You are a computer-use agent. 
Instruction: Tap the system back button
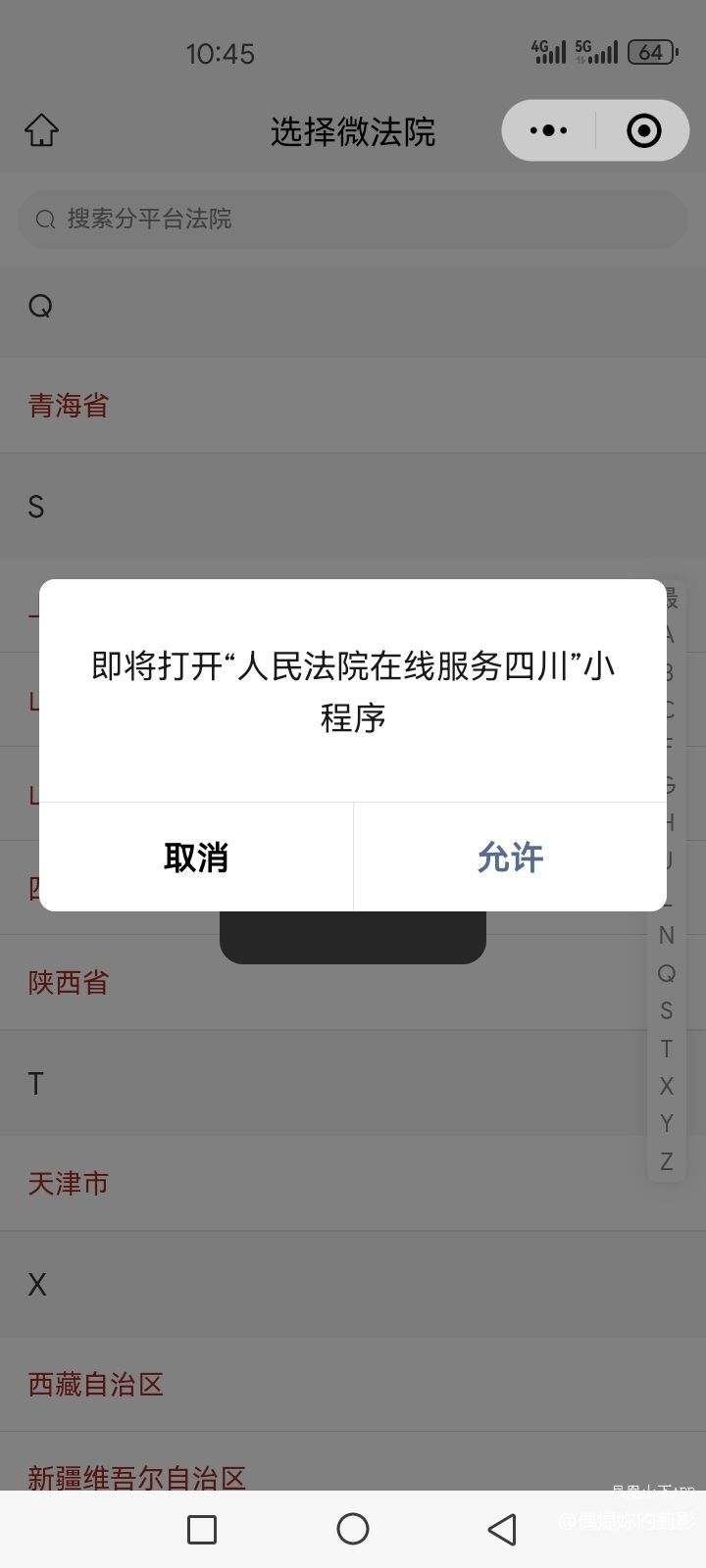[x=502, y=1529]
